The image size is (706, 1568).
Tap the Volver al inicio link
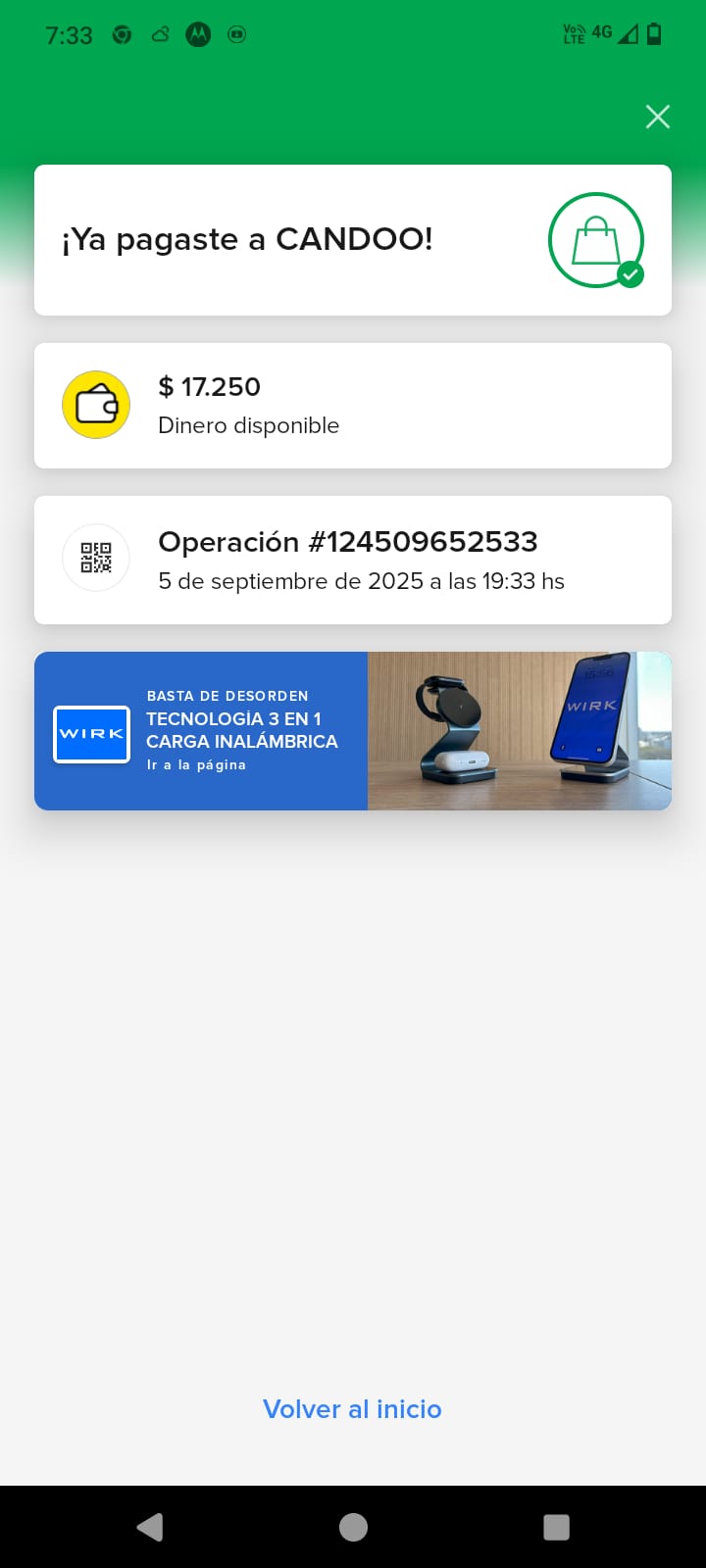[x=352, y=1408]
